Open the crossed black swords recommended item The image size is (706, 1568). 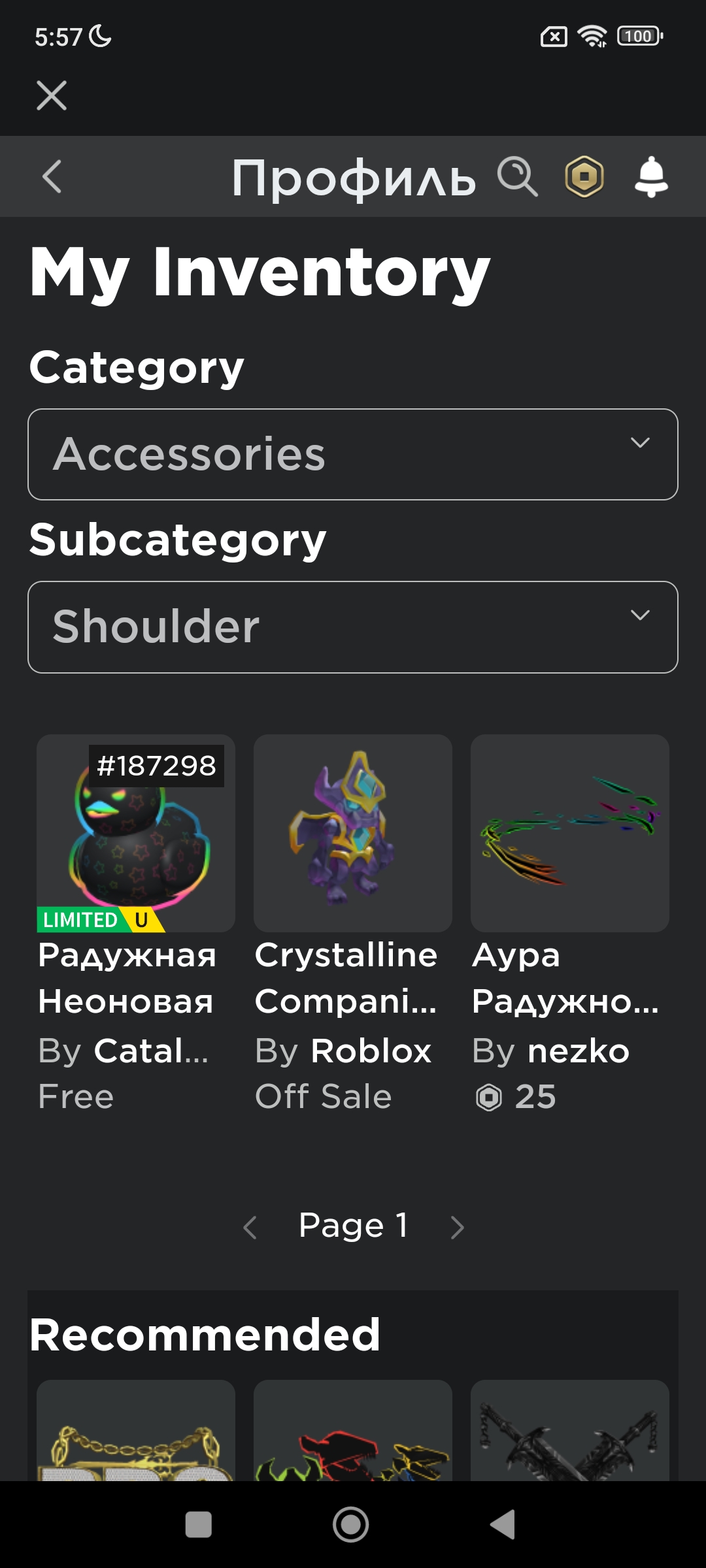click(570, 1430)
